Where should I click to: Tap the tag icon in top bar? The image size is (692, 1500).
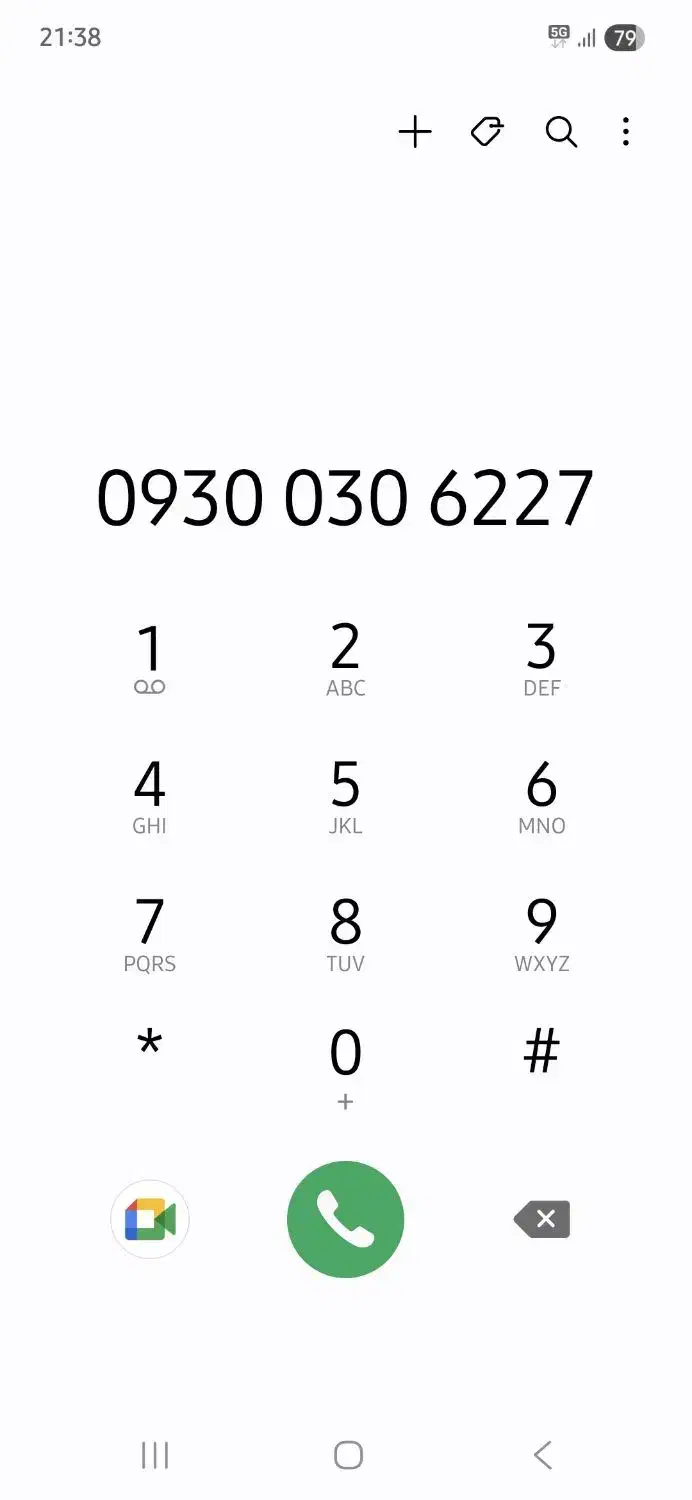pos(487,132)
